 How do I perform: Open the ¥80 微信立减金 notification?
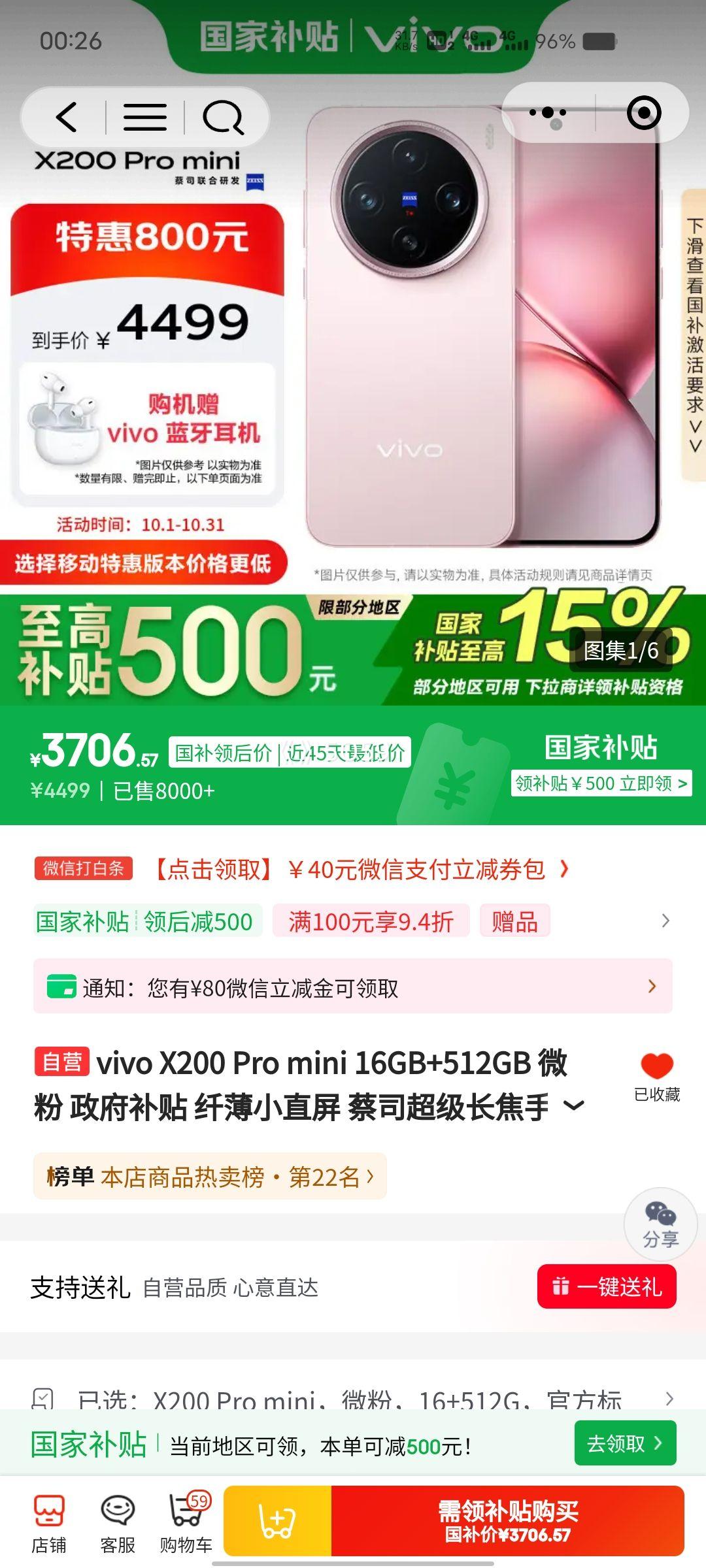point(353,987)
